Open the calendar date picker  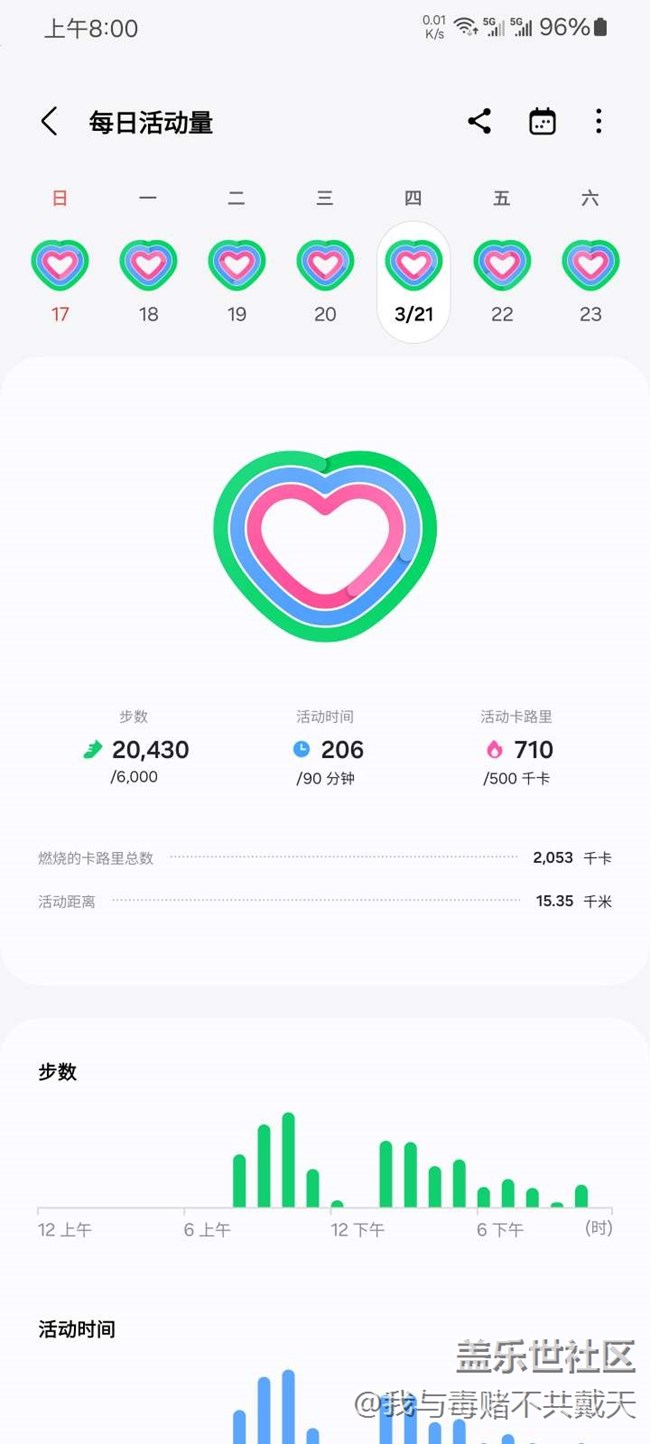[x=542, y=122]
